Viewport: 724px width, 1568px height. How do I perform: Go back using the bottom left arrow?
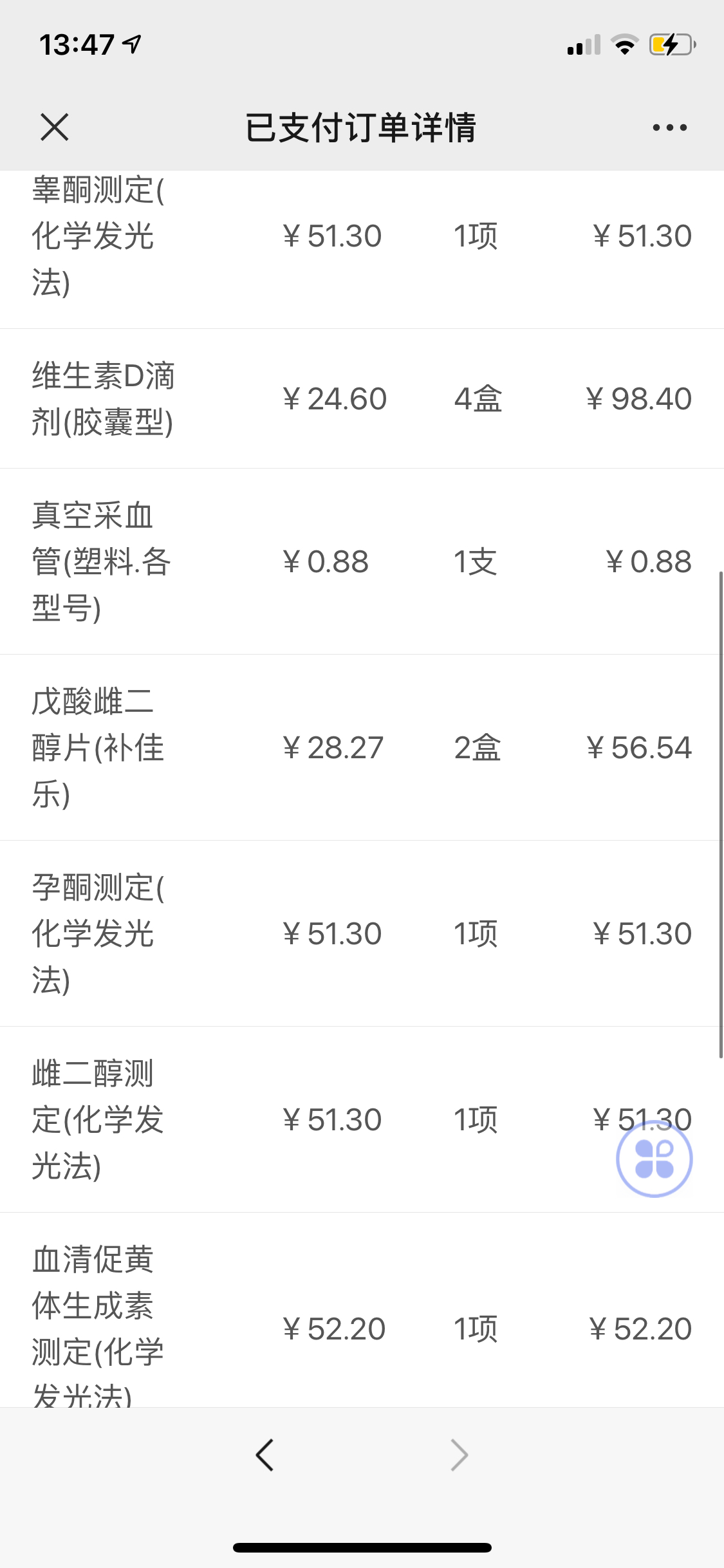pos(265,1455)
